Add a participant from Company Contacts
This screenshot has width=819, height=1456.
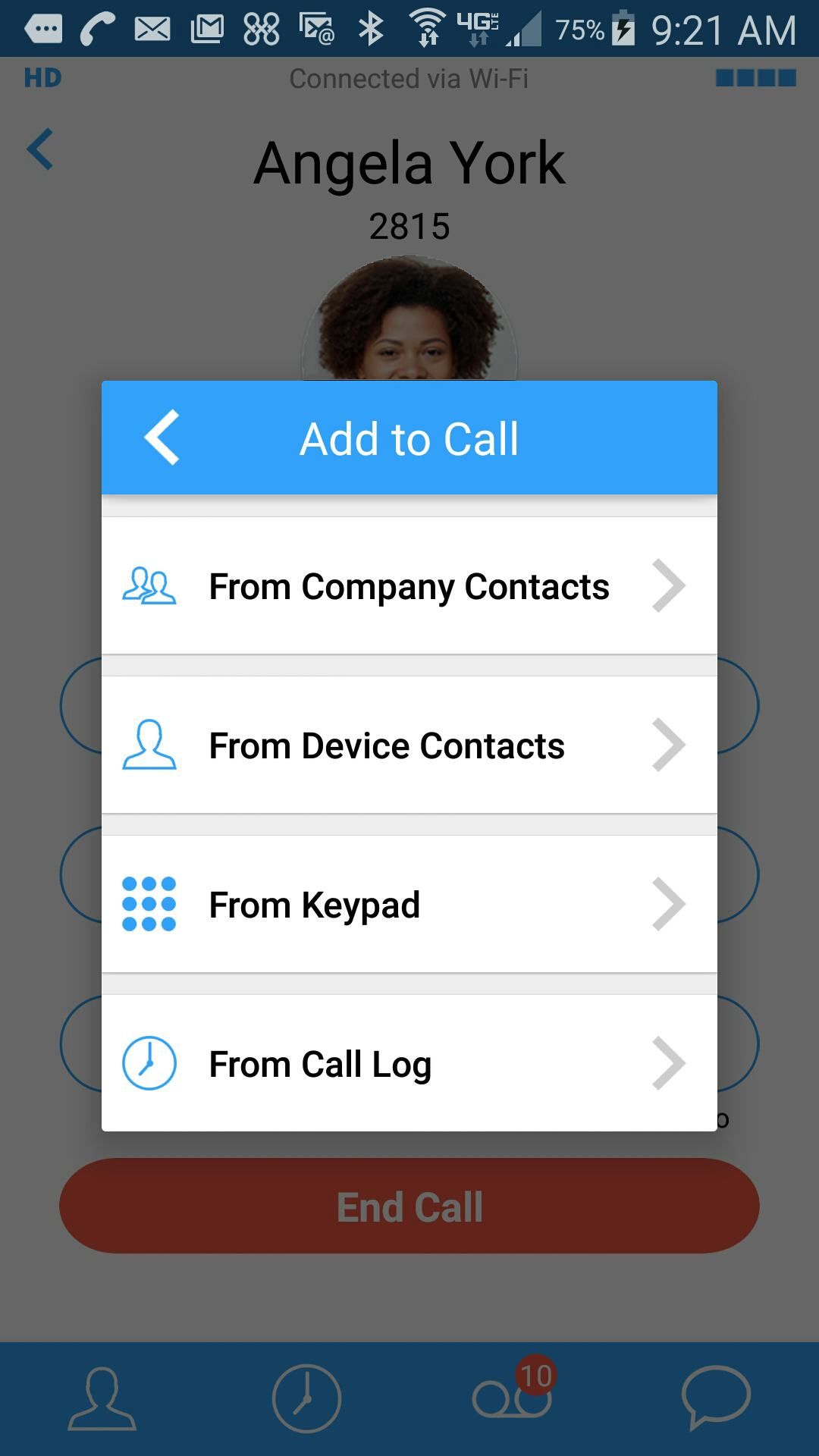pos(409,586)
